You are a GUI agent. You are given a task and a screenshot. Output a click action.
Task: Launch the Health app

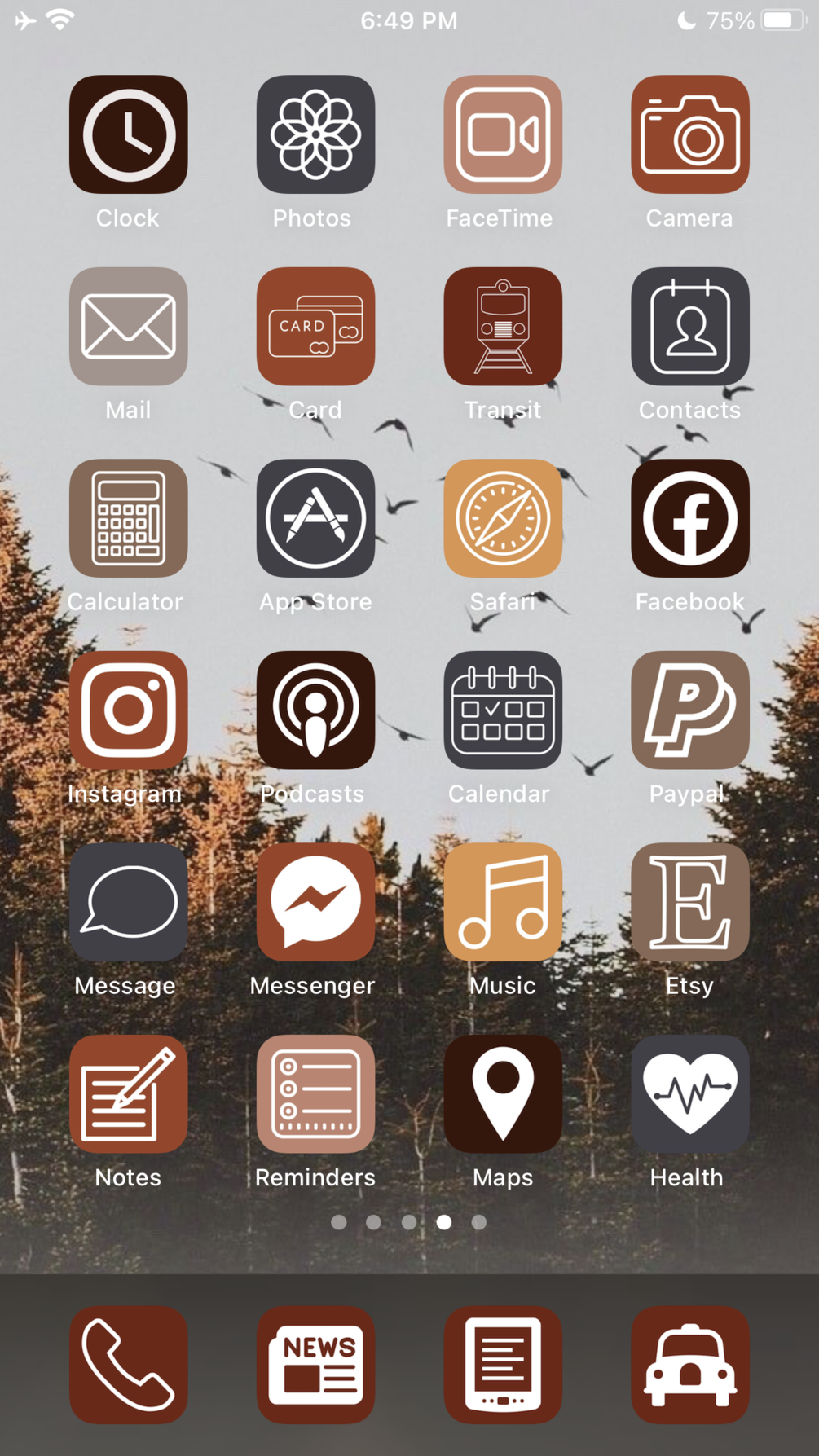[689, 1093]
